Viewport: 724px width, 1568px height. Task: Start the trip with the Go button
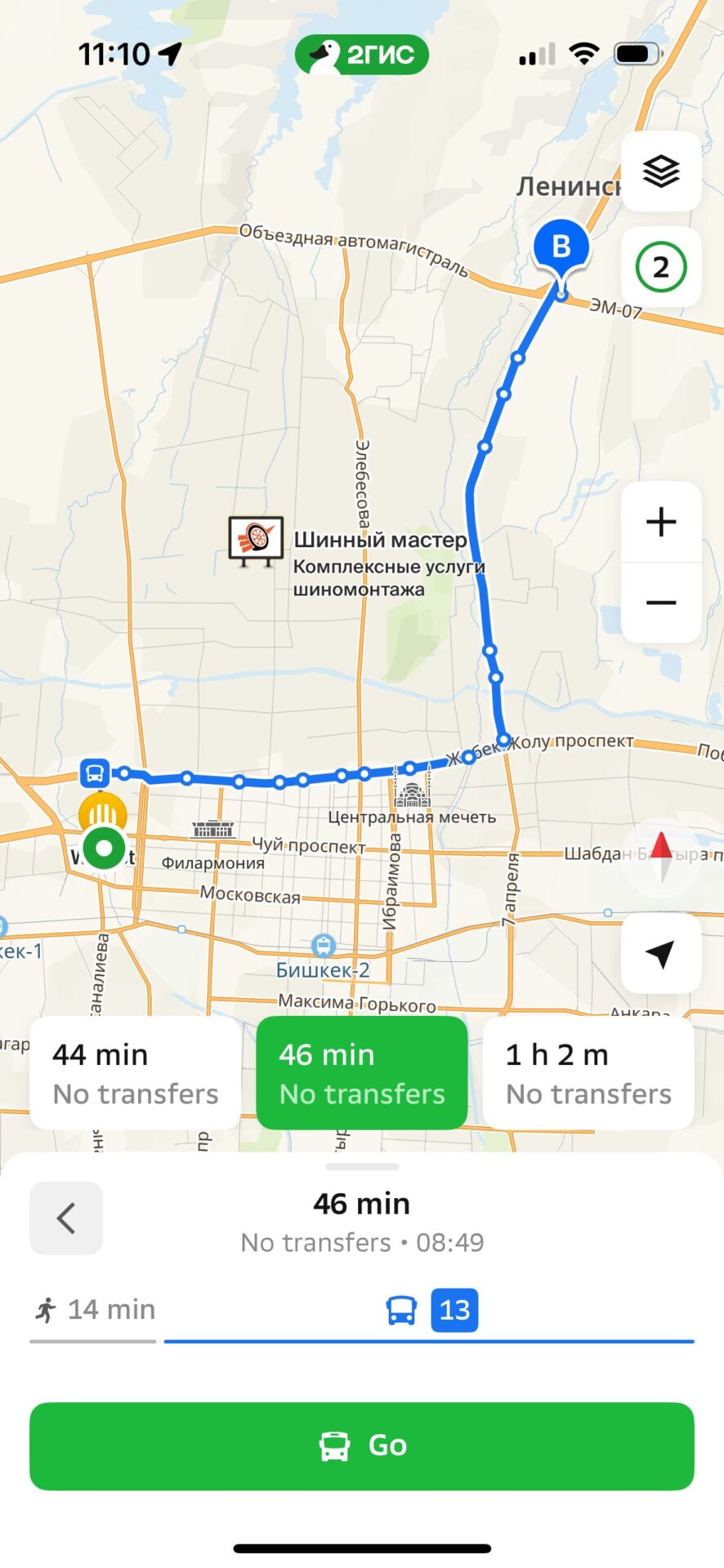pos(362,1445)
